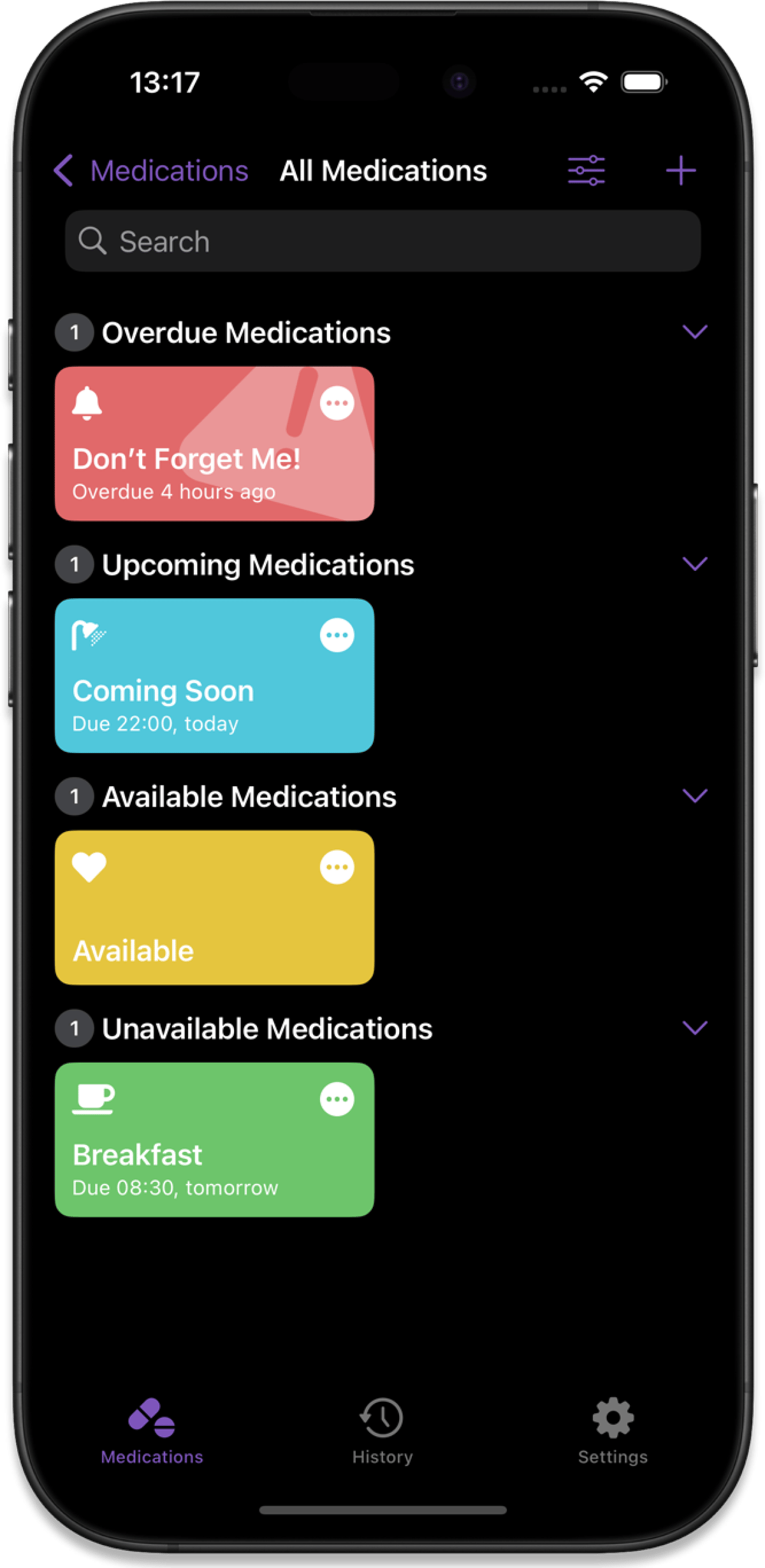Viewport: 765px width, 1568px height.
Task: Open the Coming Soon medication card
Action: click(x=191, y=691)
